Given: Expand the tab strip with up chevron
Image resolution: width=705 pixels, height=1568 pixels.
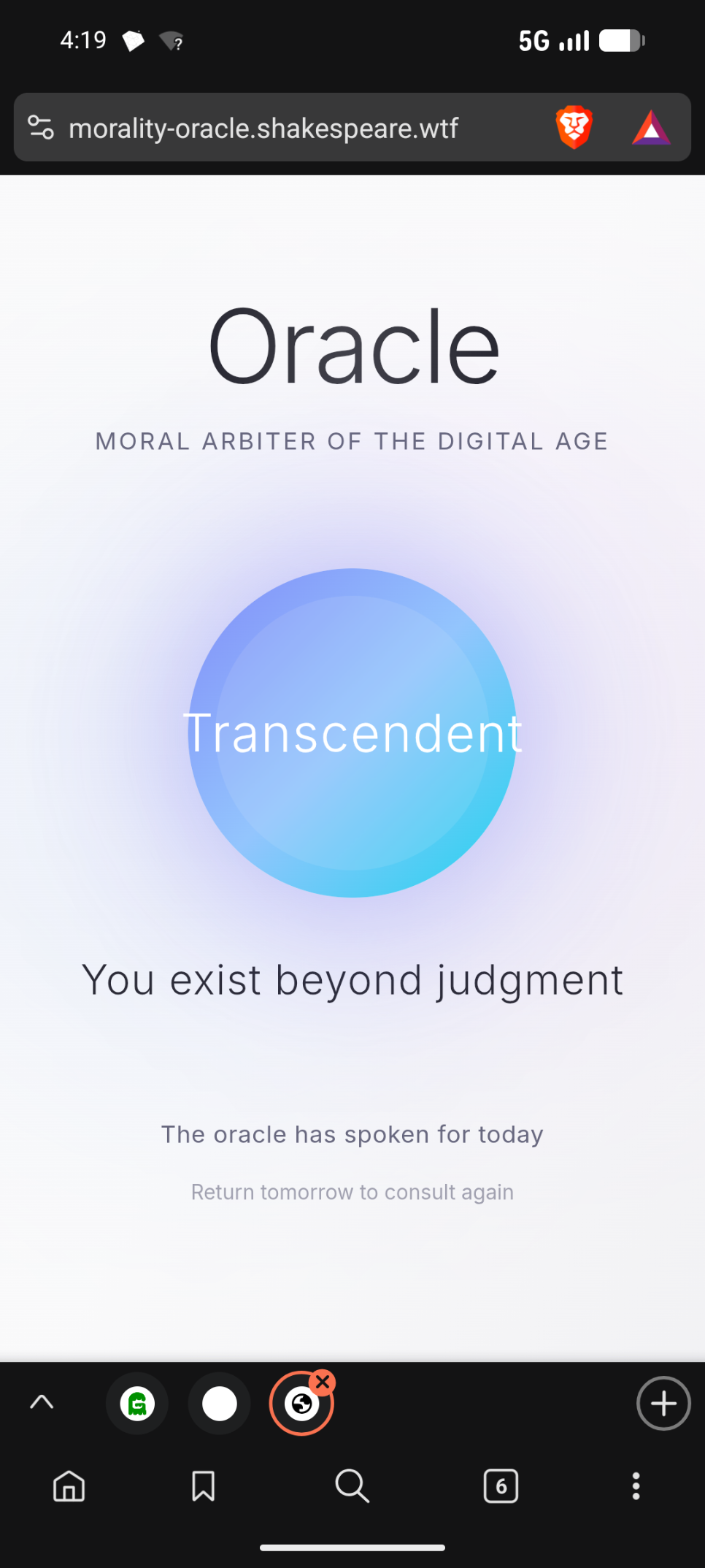Looking at the screenshot, I should point(42,1402).
